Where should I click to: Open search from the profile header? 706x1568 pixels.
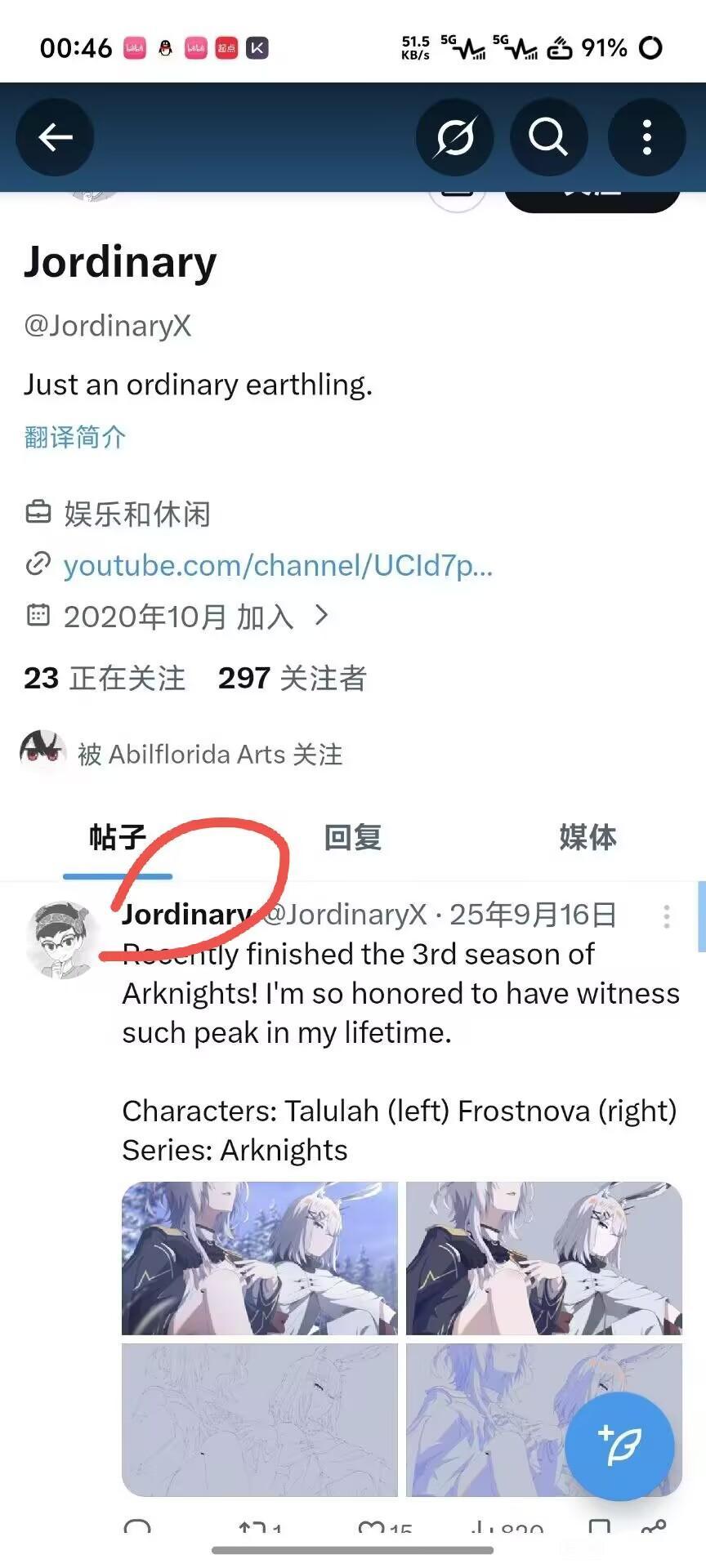tap(548, 137)
